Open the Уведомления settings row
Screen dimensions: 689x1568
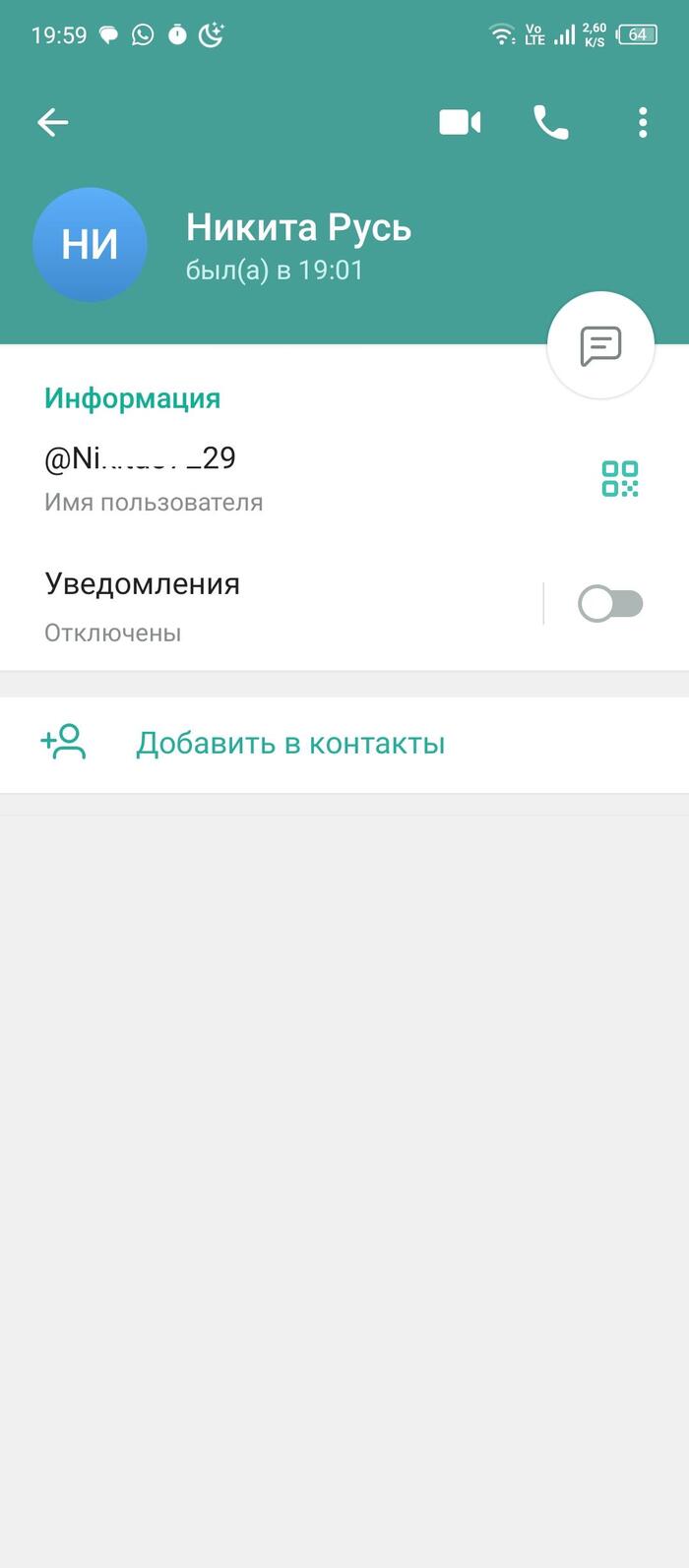point(271,604)
